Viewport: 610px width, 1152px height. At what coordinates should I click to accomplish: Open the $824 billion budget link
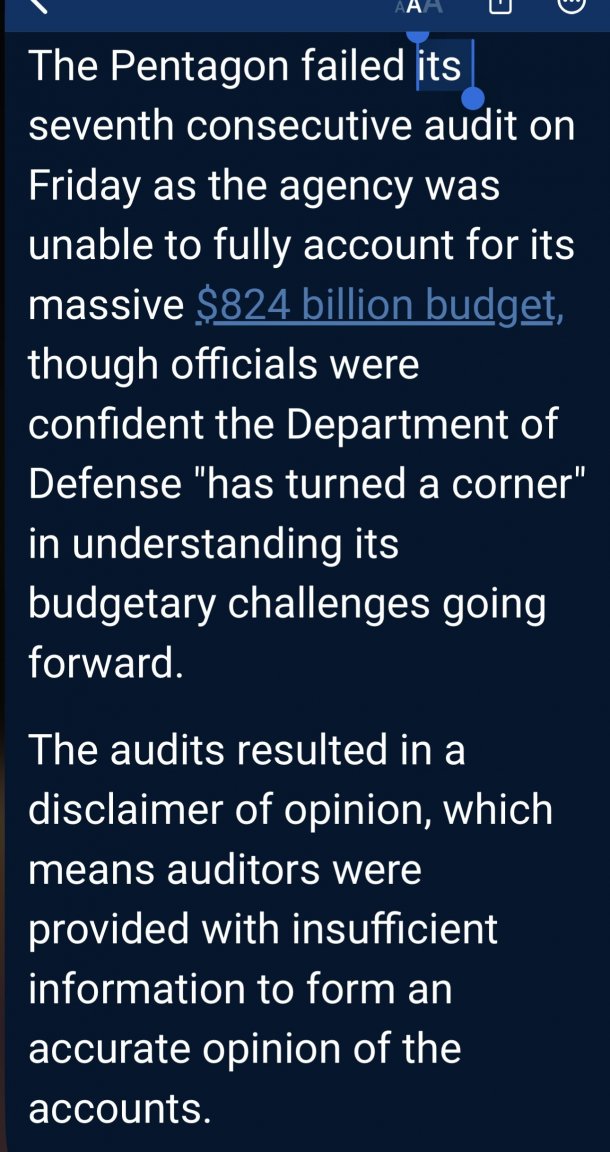[x=378, y=305]
